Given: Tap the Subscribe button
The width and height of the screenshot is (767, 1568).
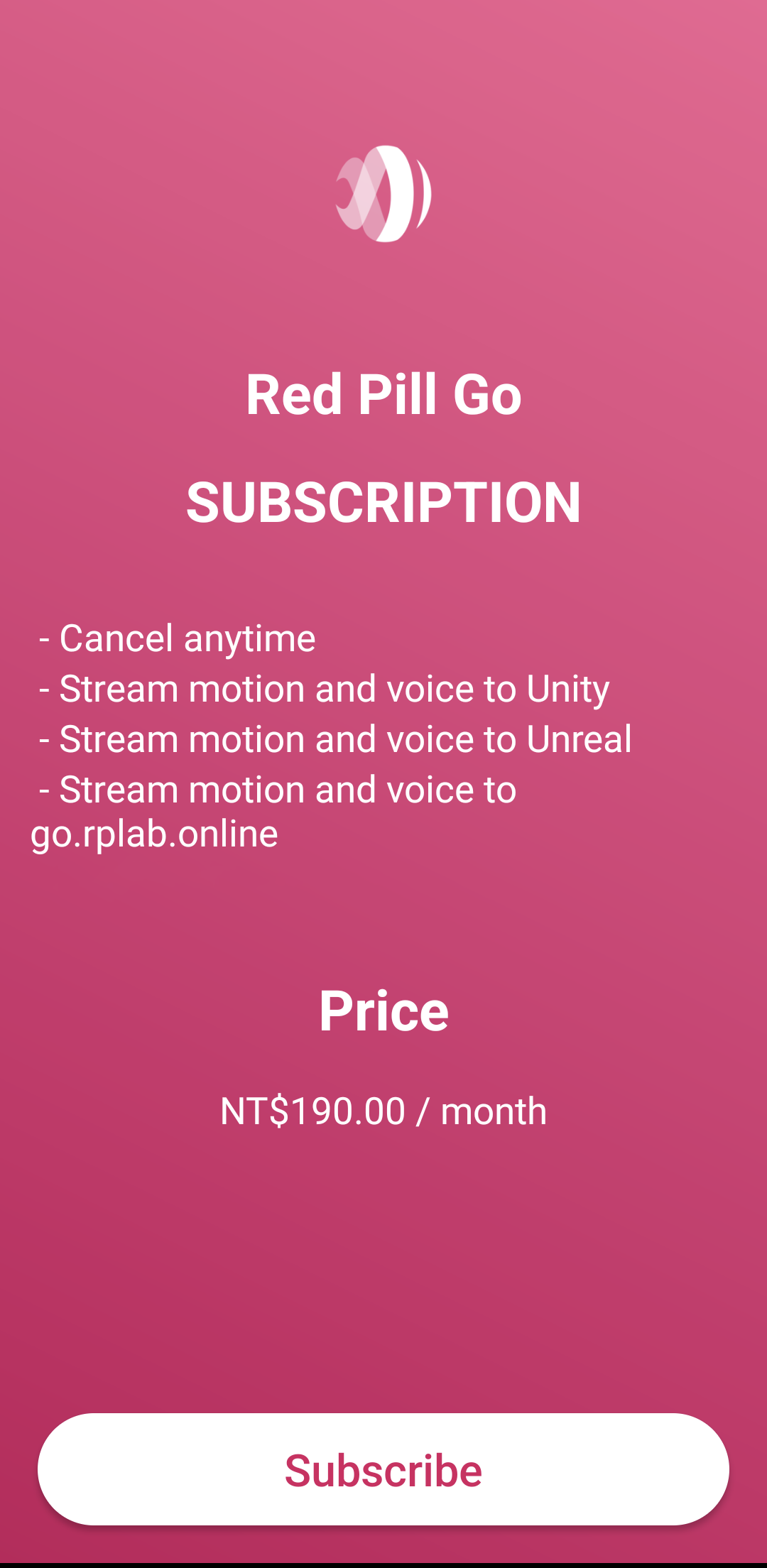Looking at the screenshot, I should tap(383, 1469).
